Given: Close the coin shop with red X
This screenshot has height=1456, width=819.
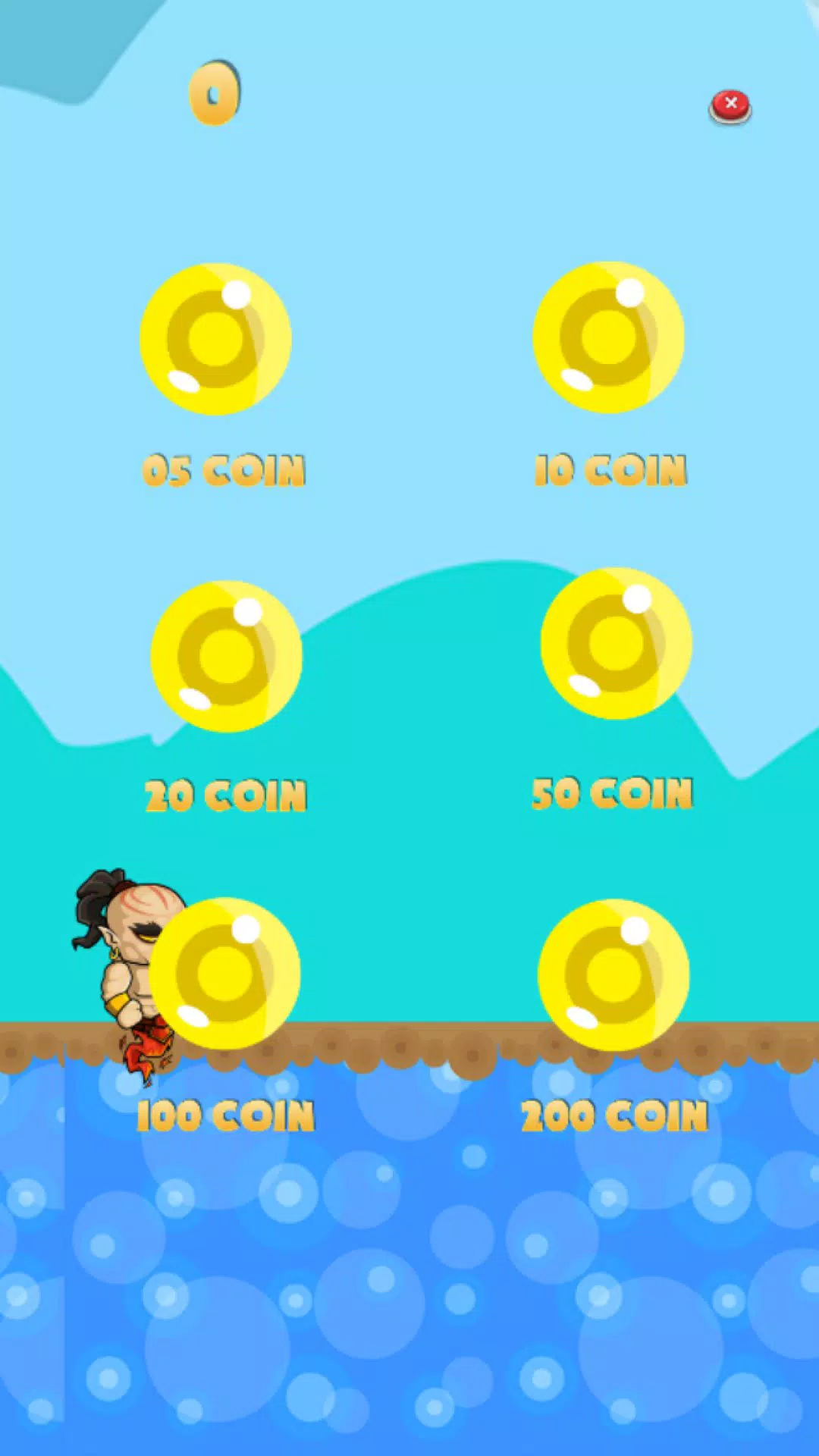Looking at the screenshot, I should pos(730,105).
